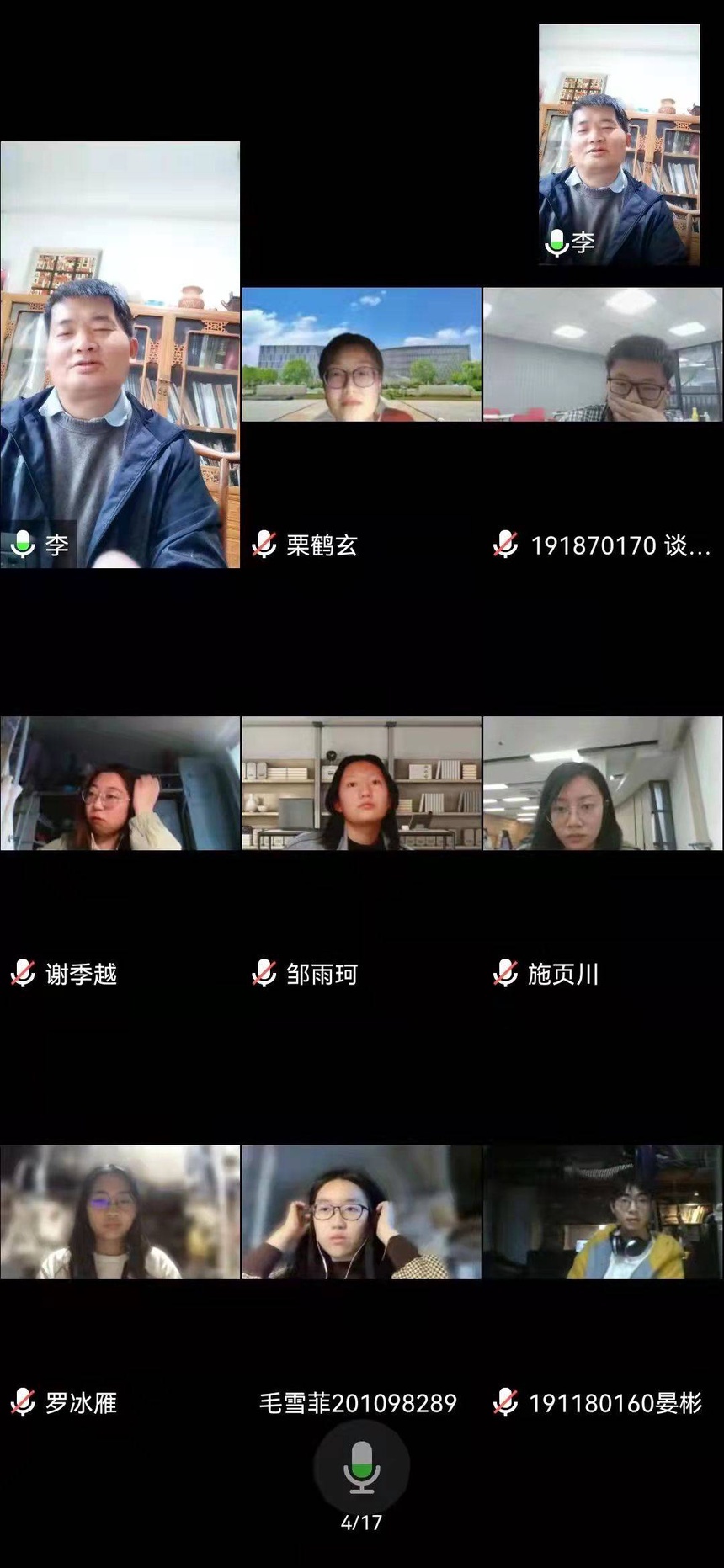Select the large video tile of 李

click(x=120, y=354)
